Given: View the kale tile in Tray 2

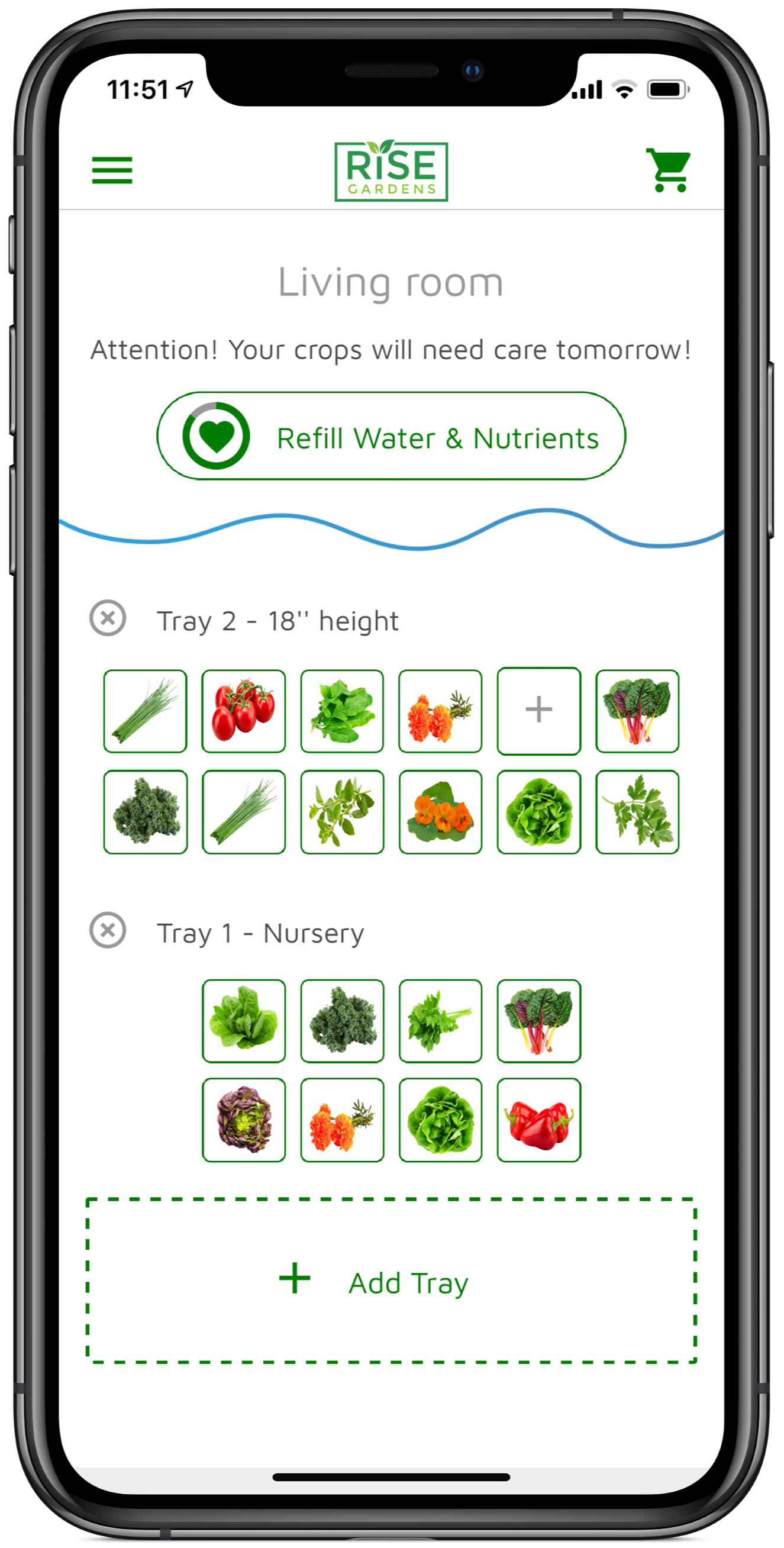Looking at the screenshot, I should point(146,812).
